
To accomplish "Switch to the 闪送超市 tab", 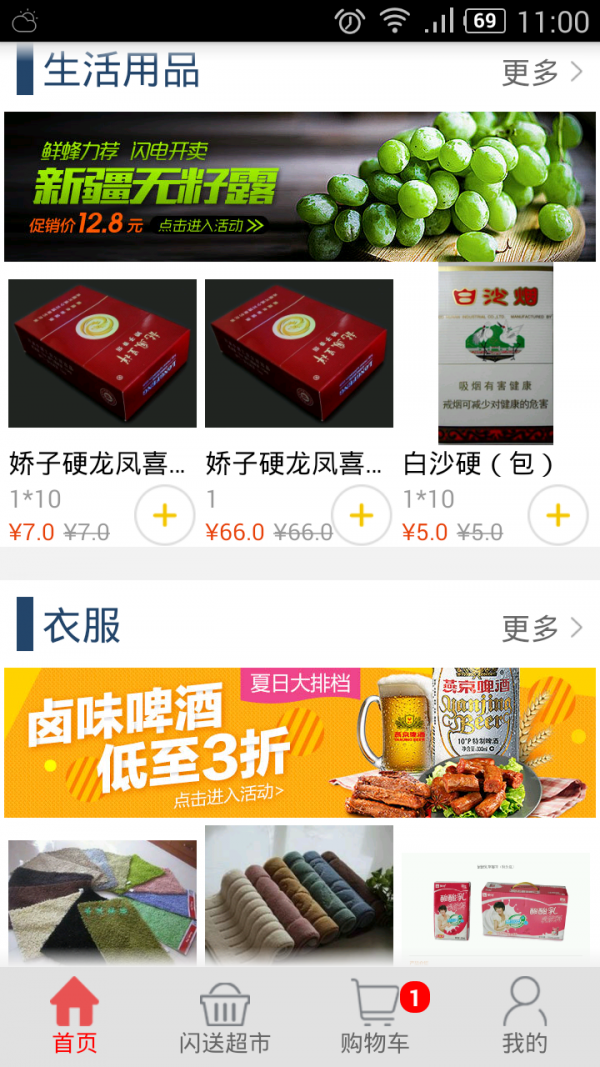I will (225, 1016).
